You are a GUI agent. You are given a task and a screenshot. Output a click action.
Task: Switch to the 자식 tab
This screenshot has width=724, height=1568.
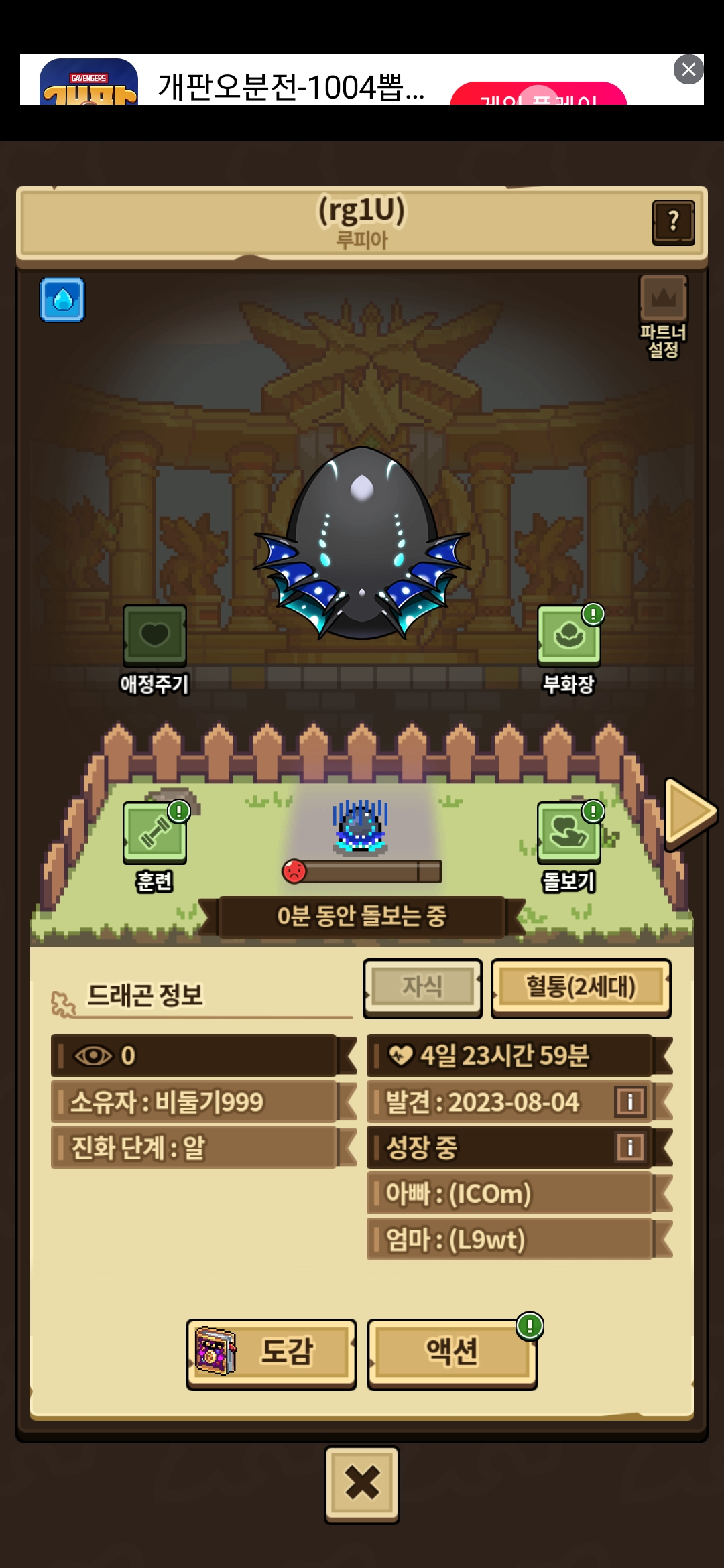[422, 987]
